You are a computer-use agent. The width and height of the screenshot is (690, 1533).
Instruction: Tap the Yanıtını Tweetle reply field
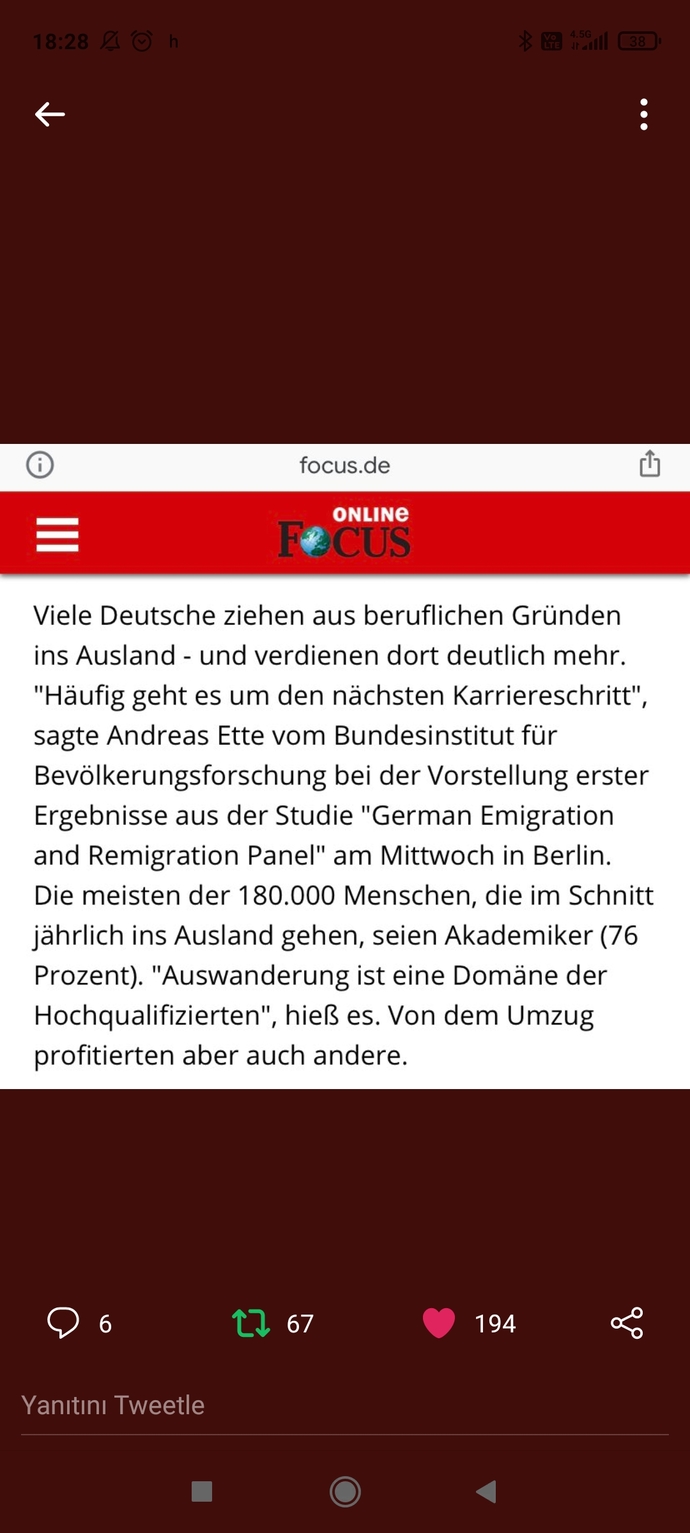coord(345,1405)
